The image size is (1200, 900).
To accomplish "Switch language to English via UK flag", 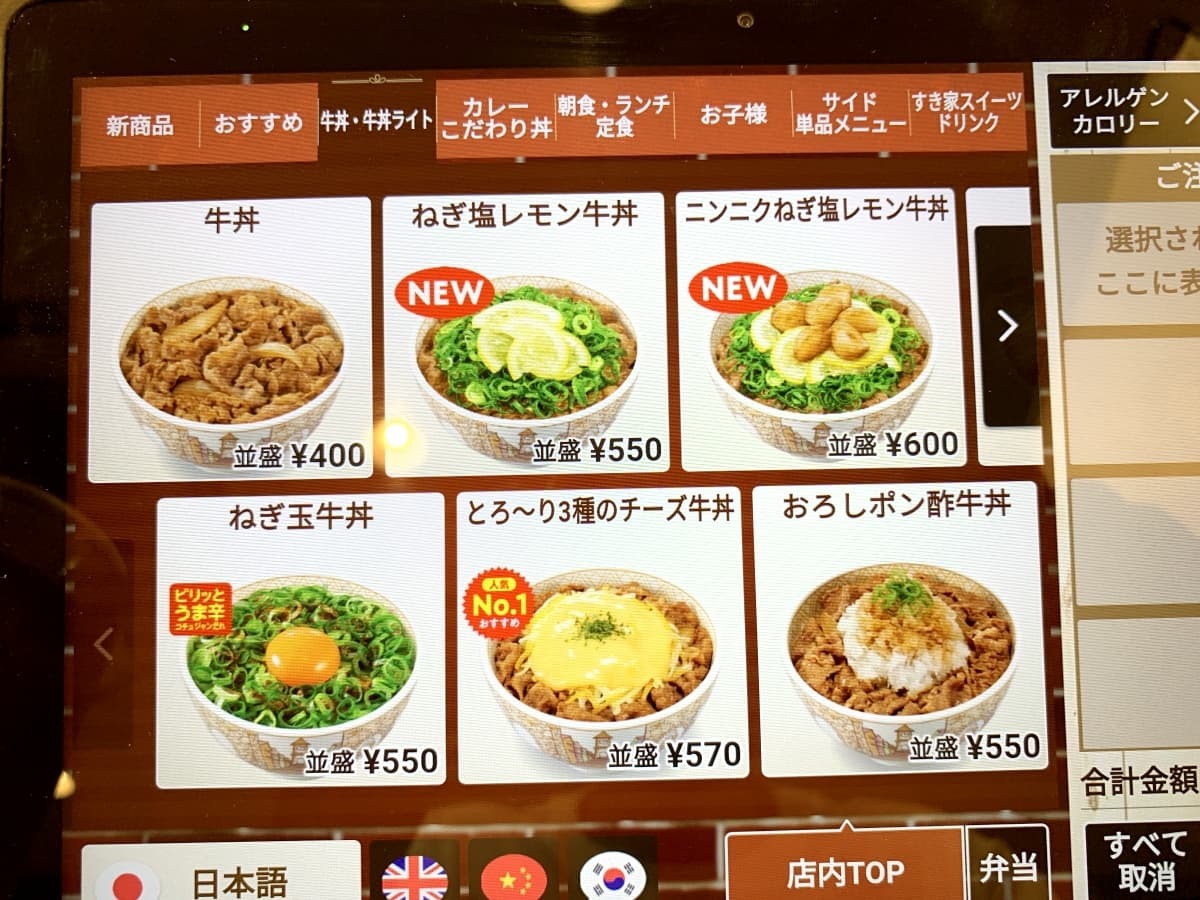I will [414, 877].
